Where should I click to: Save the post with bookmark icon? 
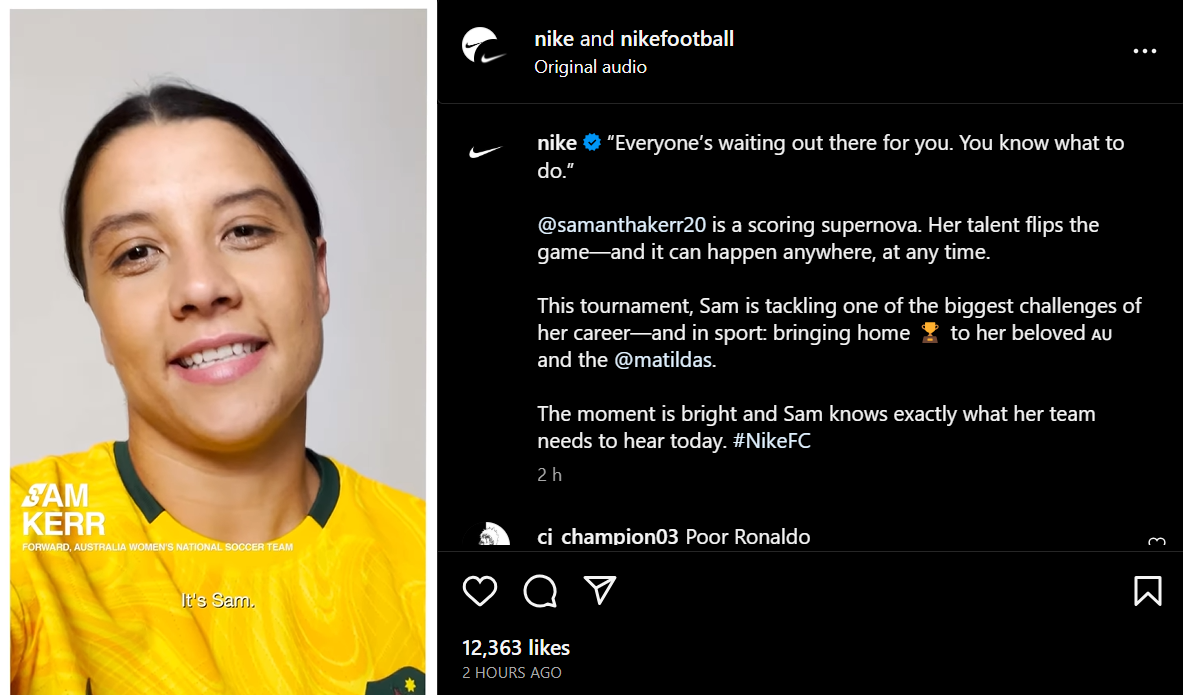[x=1147, y=591]
